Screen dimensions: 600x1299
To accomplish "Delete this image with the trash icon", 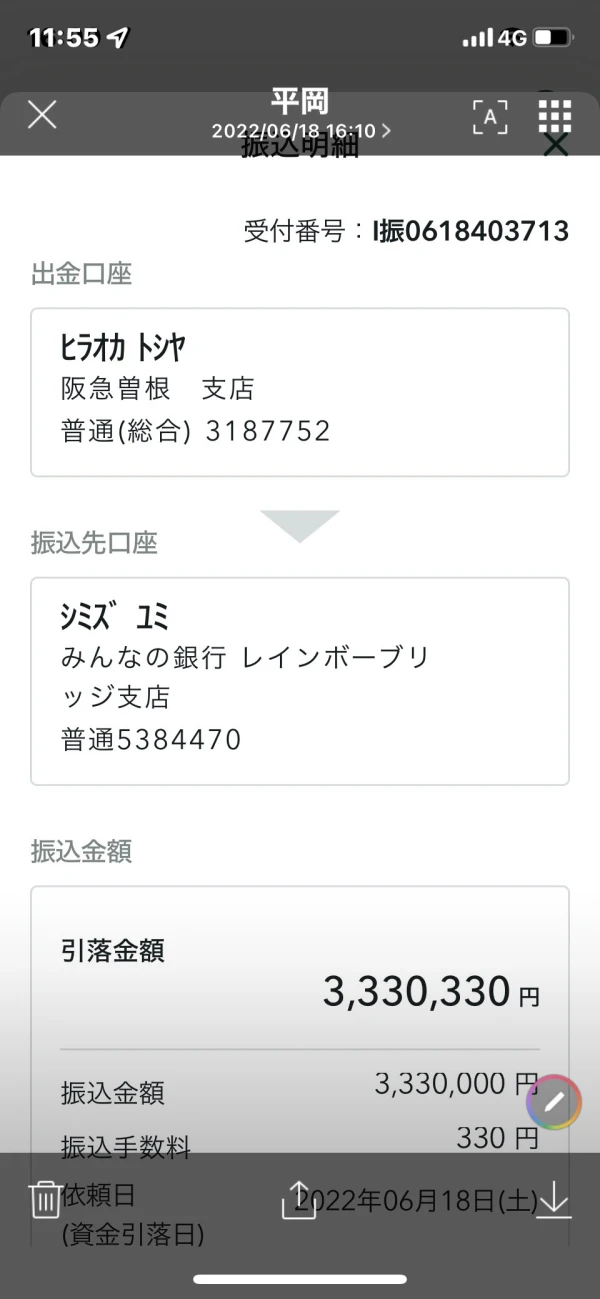I will coord(45,1198).
